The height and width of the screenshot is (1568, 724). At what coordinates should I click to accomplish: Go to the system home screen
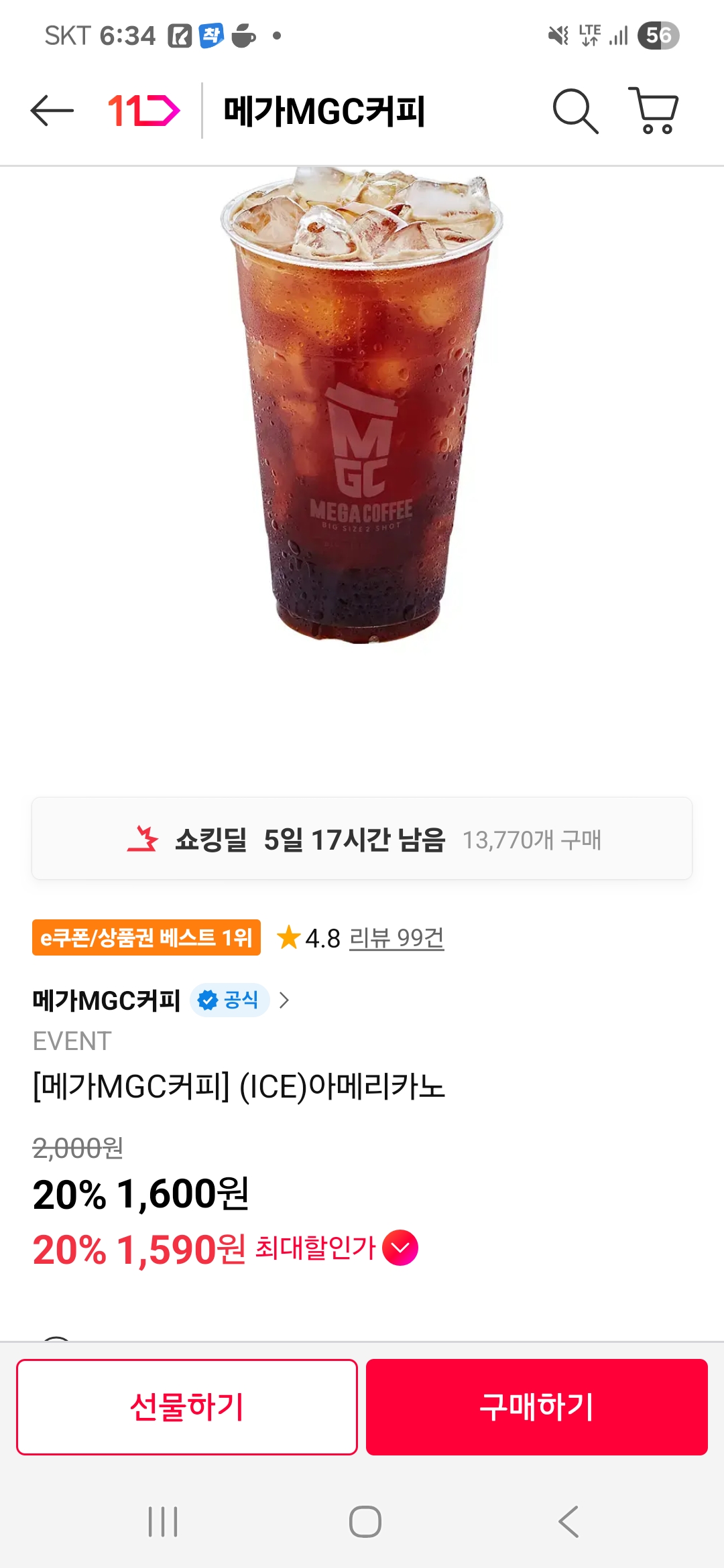pos(365,1521)
